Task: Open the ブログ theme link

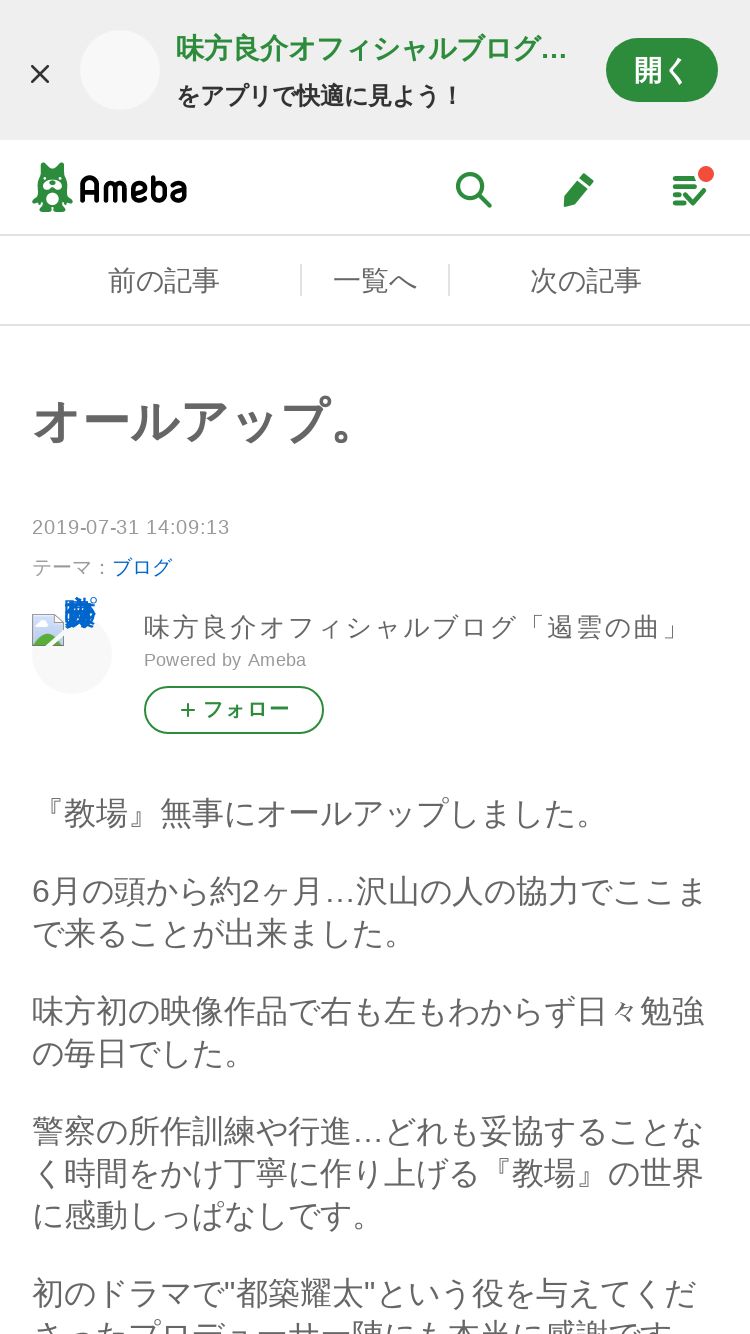Action: tap(142, 567)
